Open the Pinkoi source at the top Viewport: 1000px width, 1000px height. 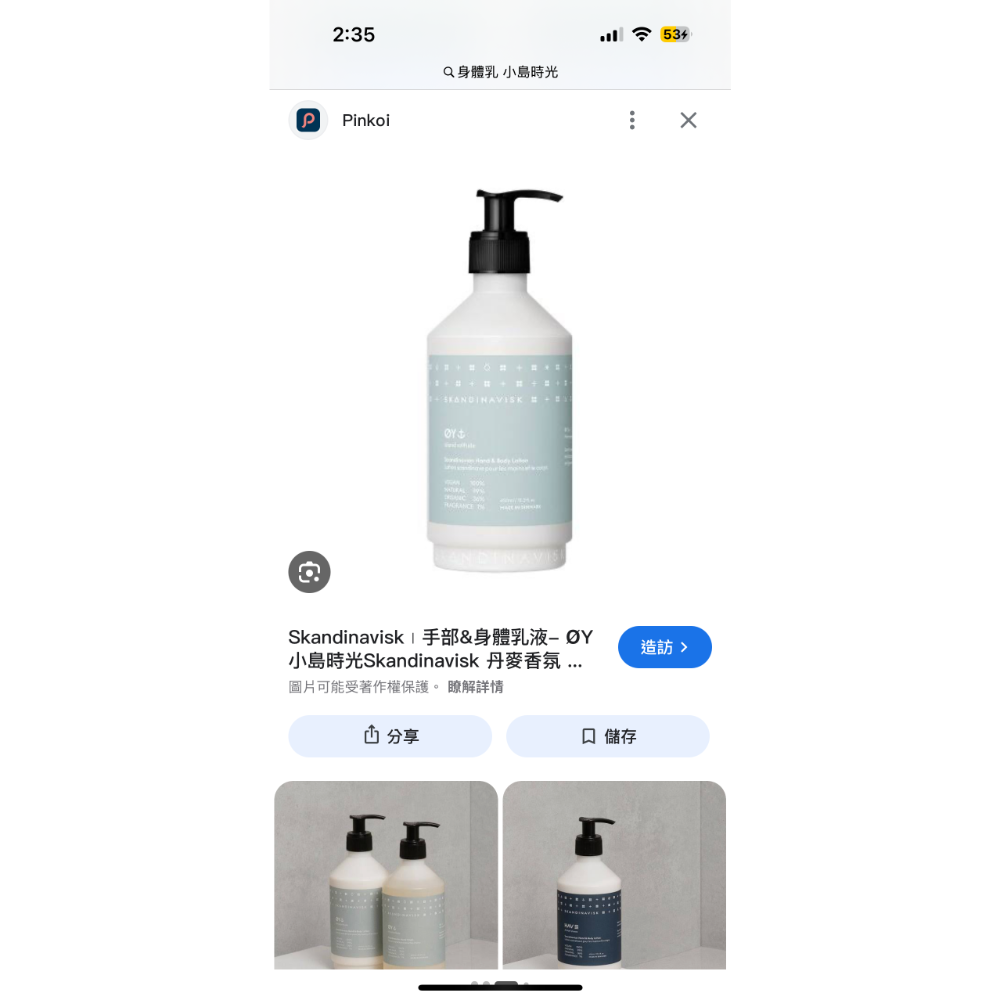tap(339, 120)
